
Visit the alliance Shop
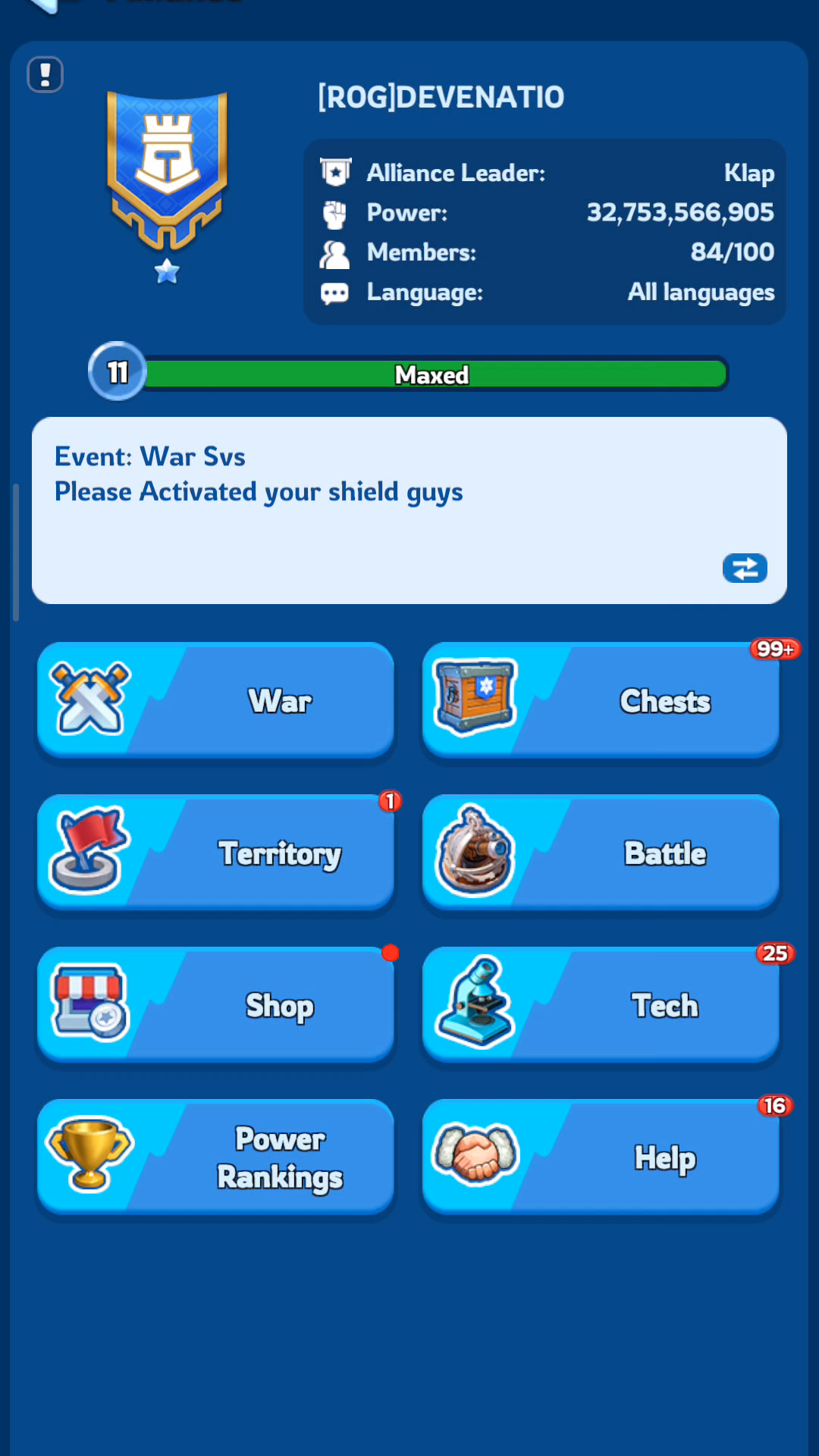click(x=215, y=1005)
